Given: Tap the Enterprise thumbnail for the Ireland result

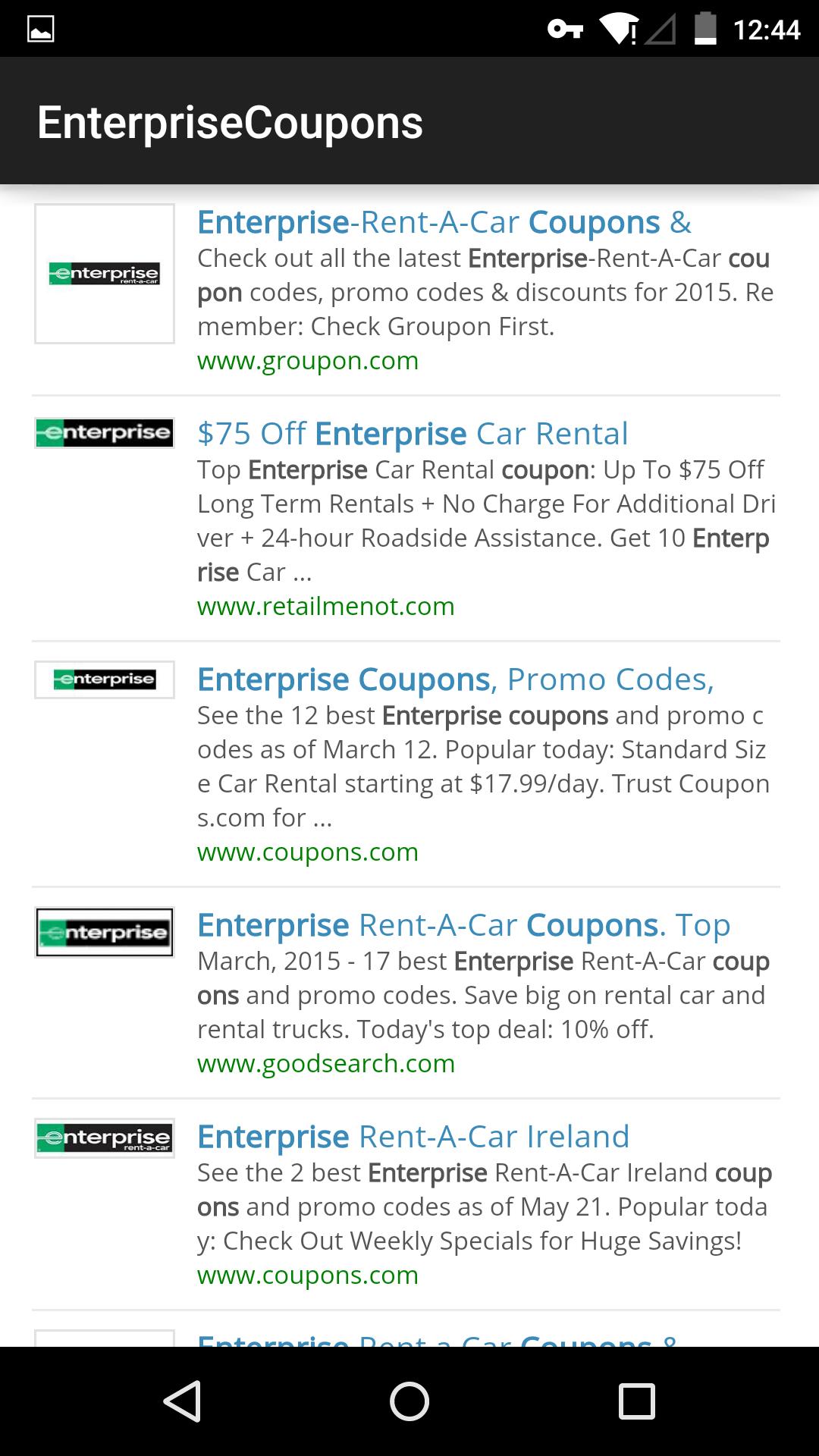Looking at the screenshot, I should (104, 1137).
